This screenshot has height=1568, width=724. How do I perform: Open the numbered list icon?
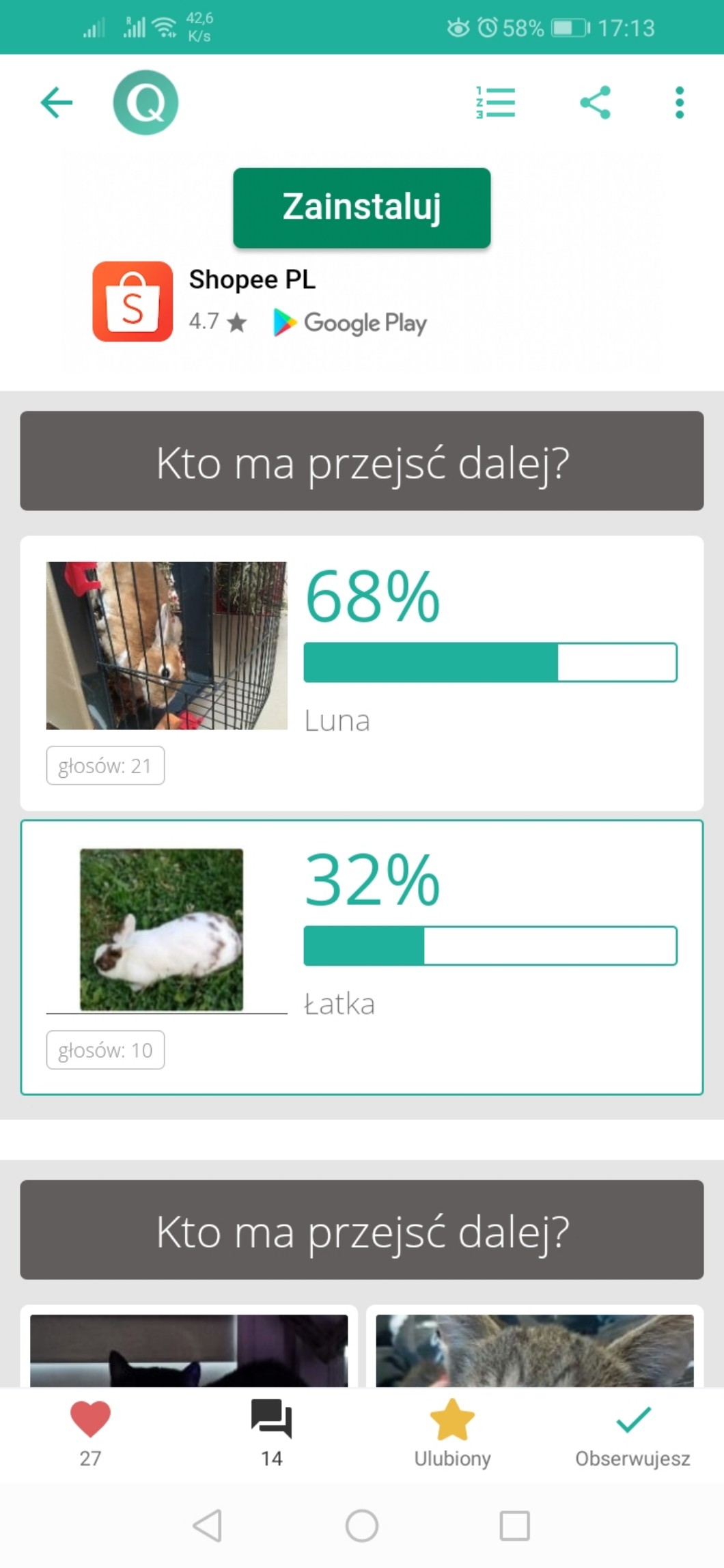(496, 103)
